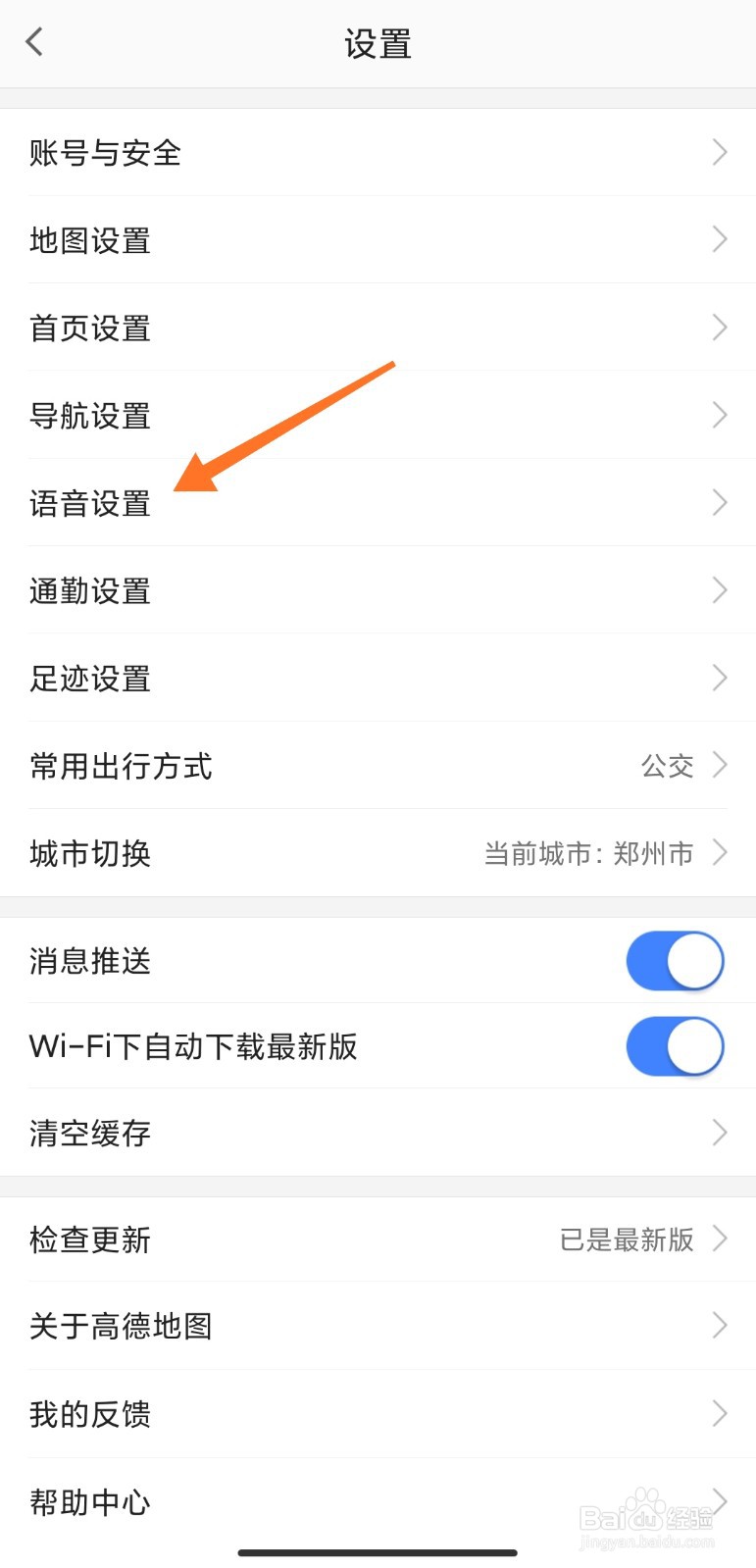Expand the chevron next to 语音设置
The height and width of the screenshot is (1568, 756).
point(719,503)
